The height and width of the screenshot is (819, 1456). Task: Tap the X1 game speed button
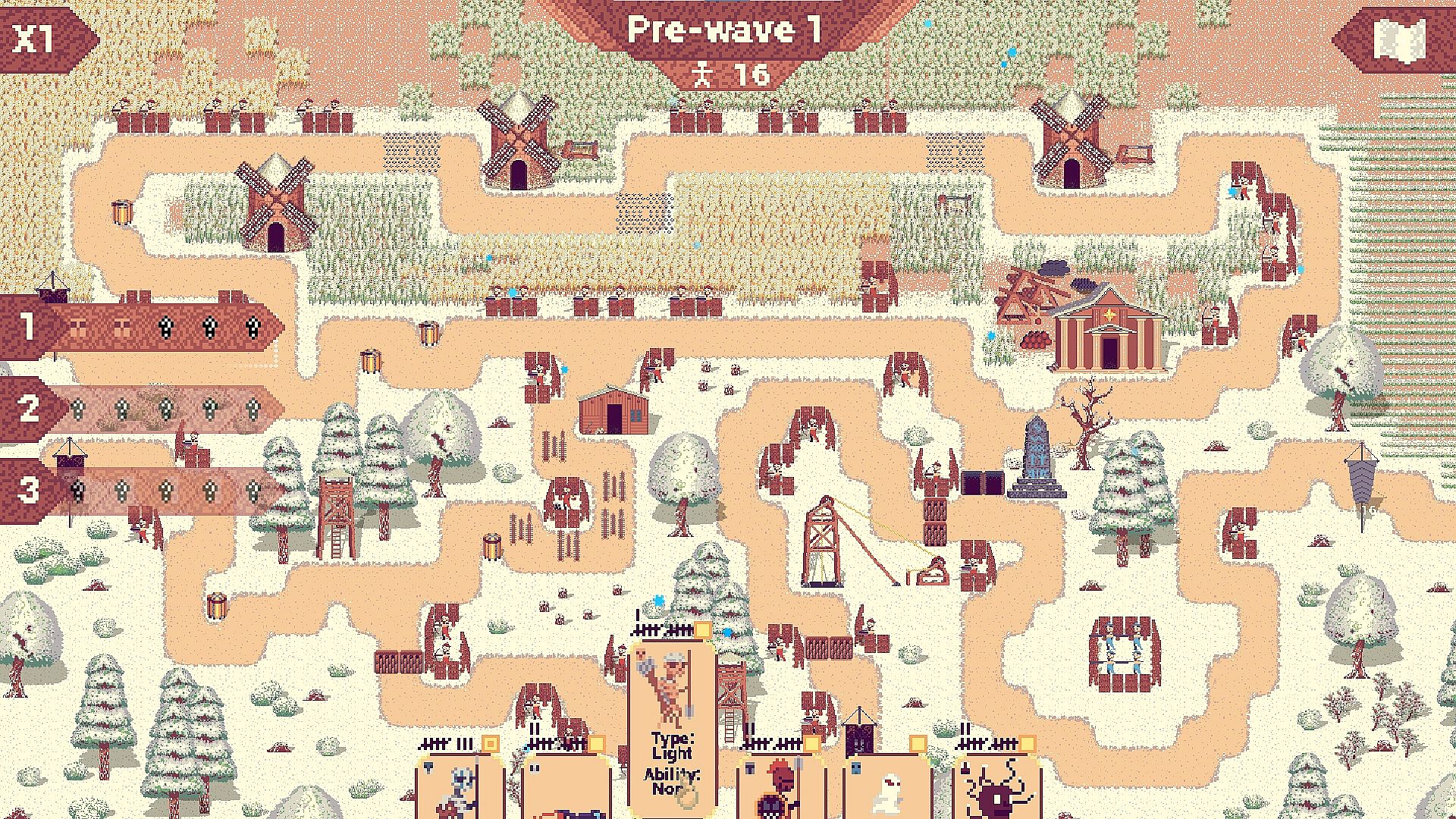(x=38, y=38)
